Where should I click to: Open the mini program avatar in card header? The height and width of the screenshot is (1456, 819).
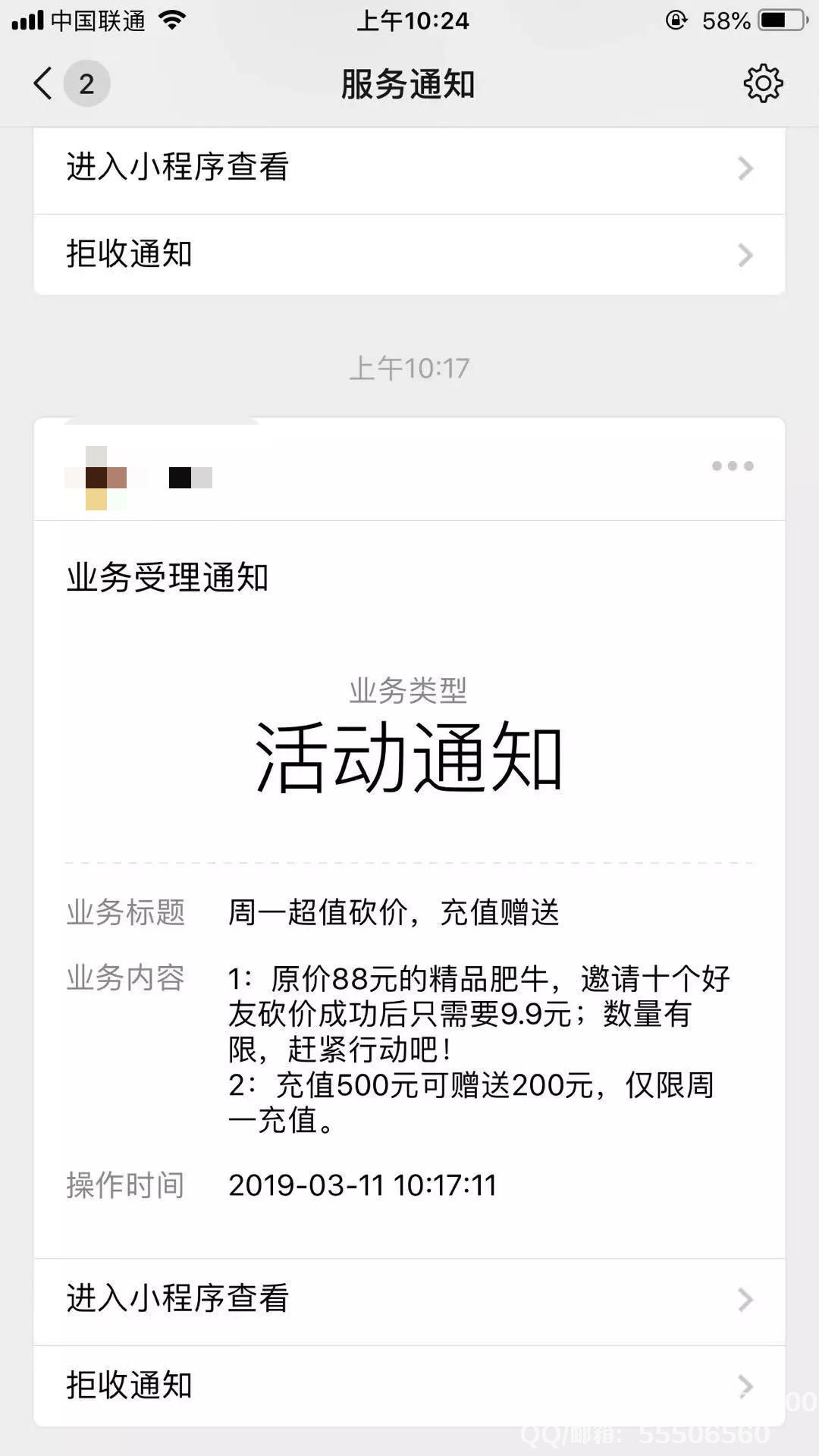[97, 478]
